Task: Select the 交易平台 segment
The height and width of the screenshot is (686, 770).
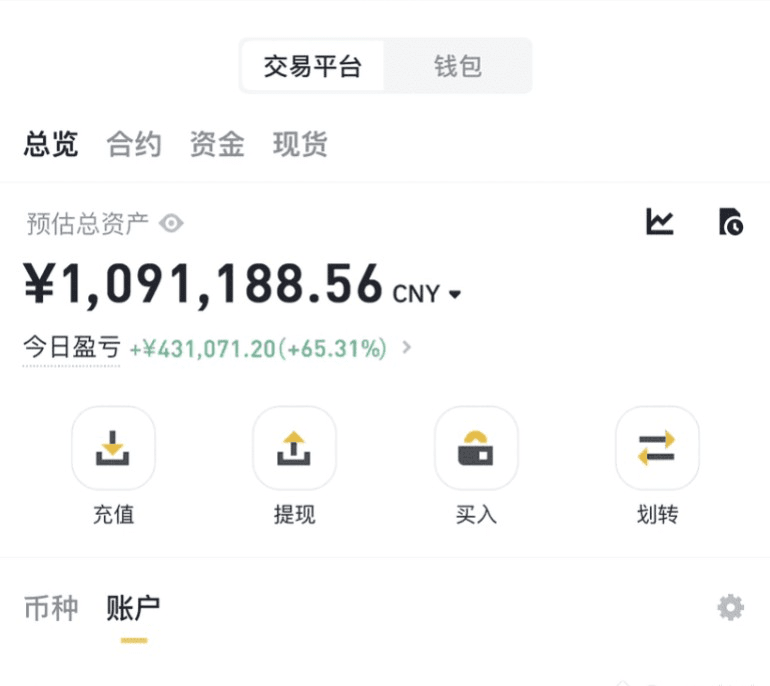Action: point(312,67)
